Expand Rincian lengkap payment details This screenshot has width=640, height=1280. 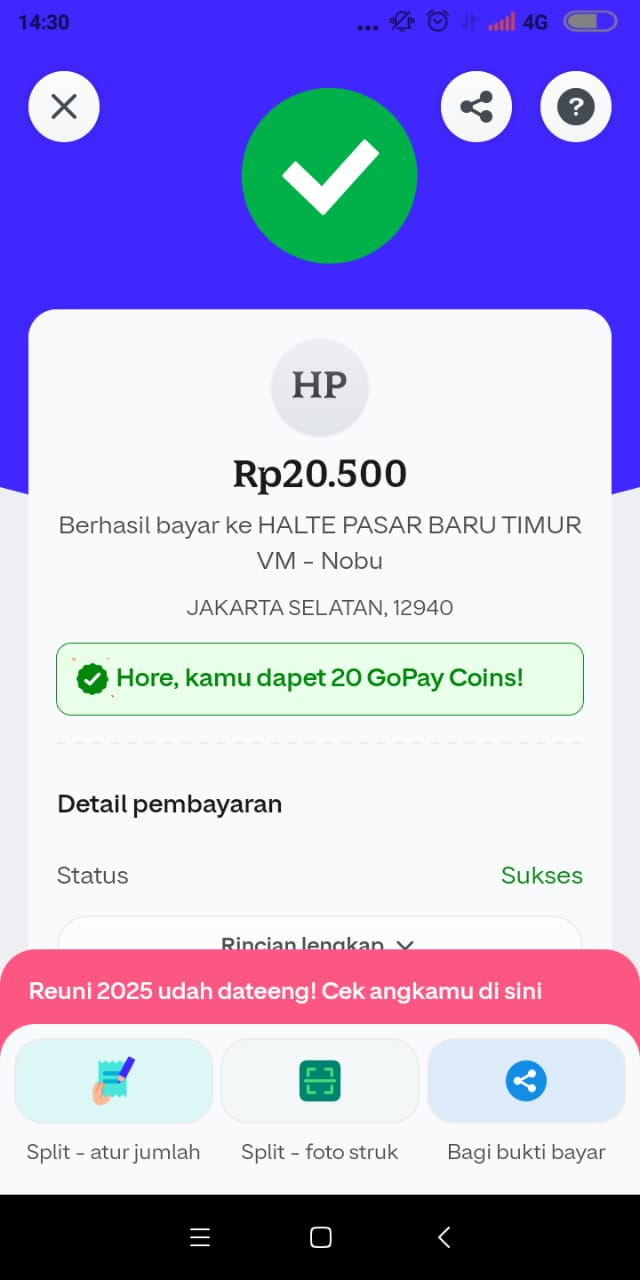coord(319,938)
